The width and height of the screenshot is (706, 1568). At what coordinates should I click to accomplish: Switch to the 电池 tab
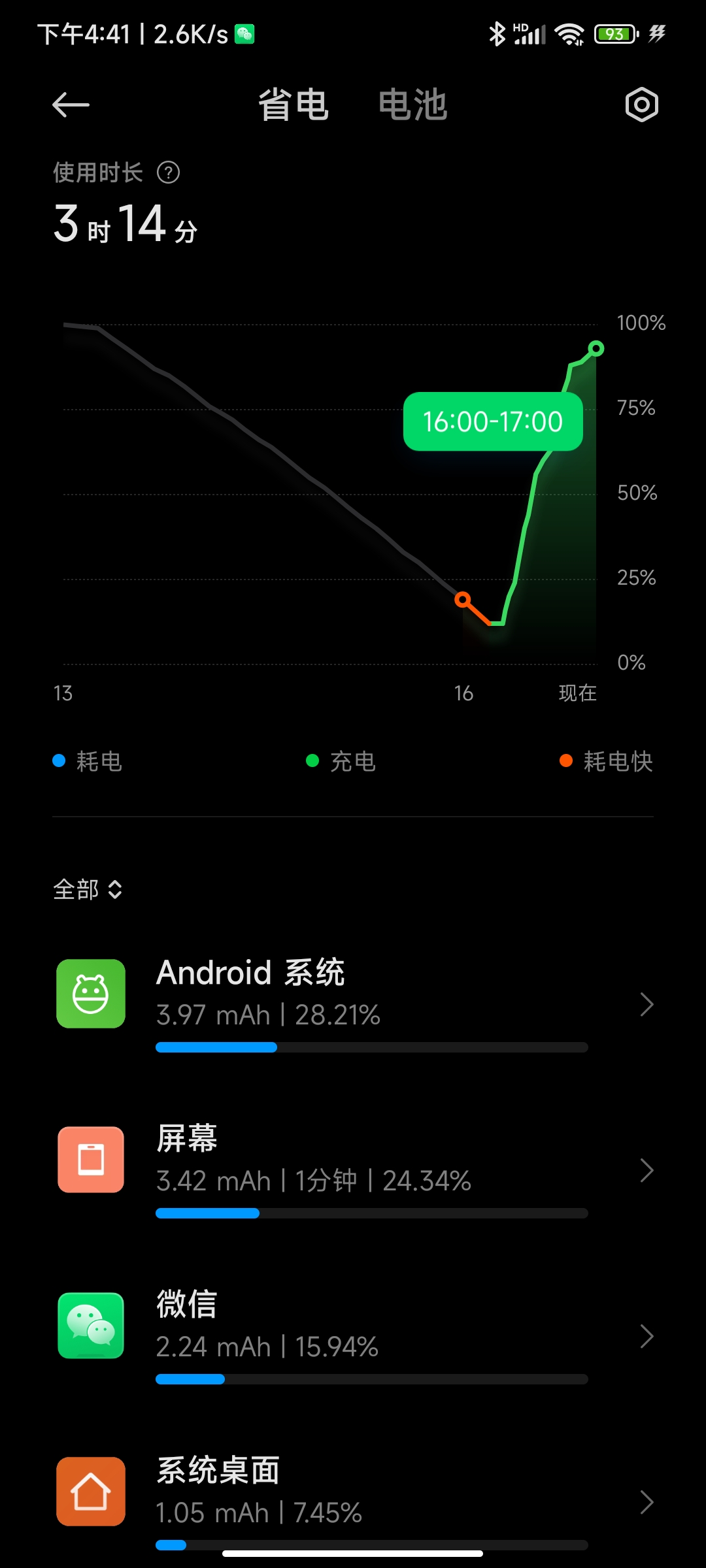click(x=412, y=105)
